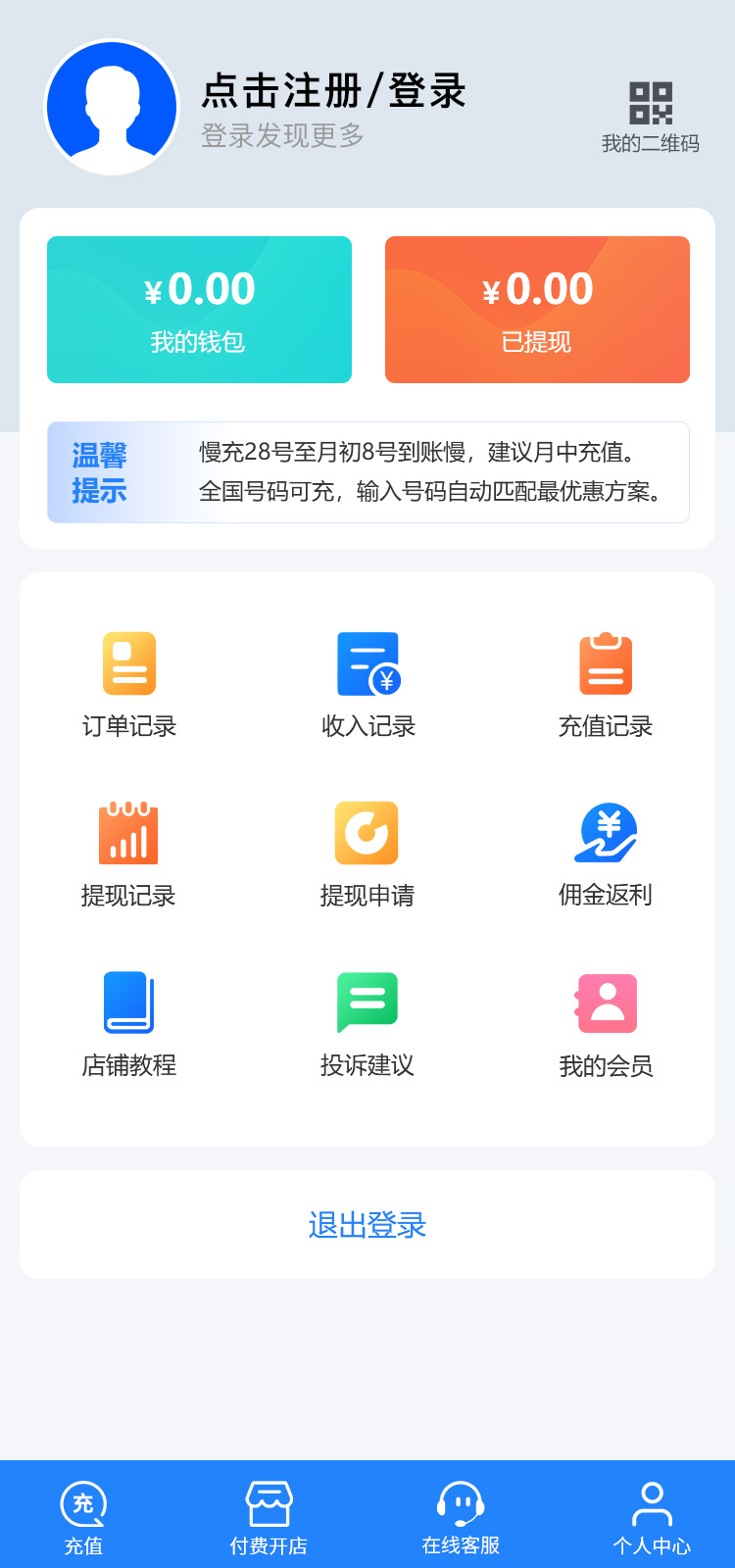Open 我的二维码 QR code

(650, 117)
